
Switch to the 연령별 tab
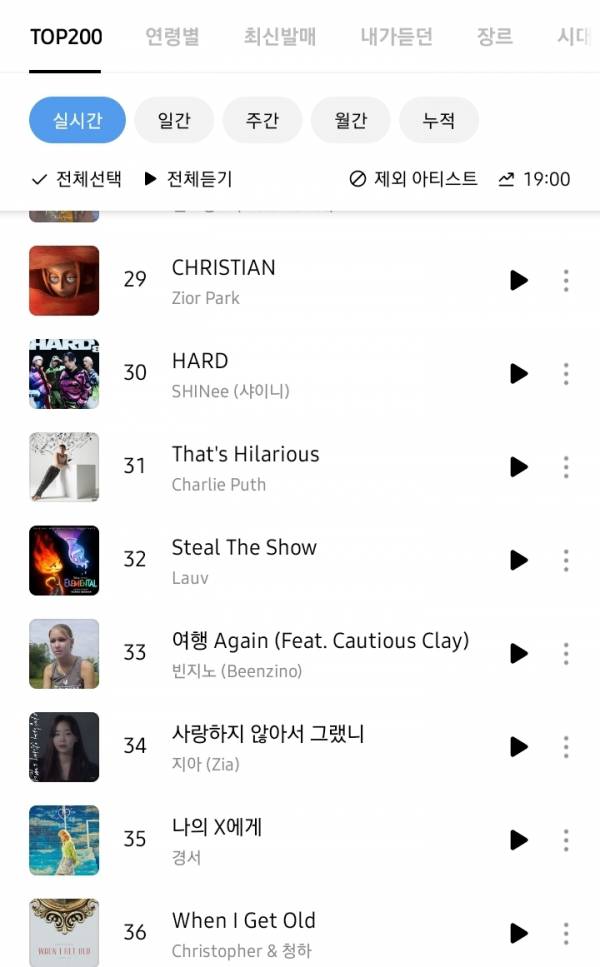(172, 37)
